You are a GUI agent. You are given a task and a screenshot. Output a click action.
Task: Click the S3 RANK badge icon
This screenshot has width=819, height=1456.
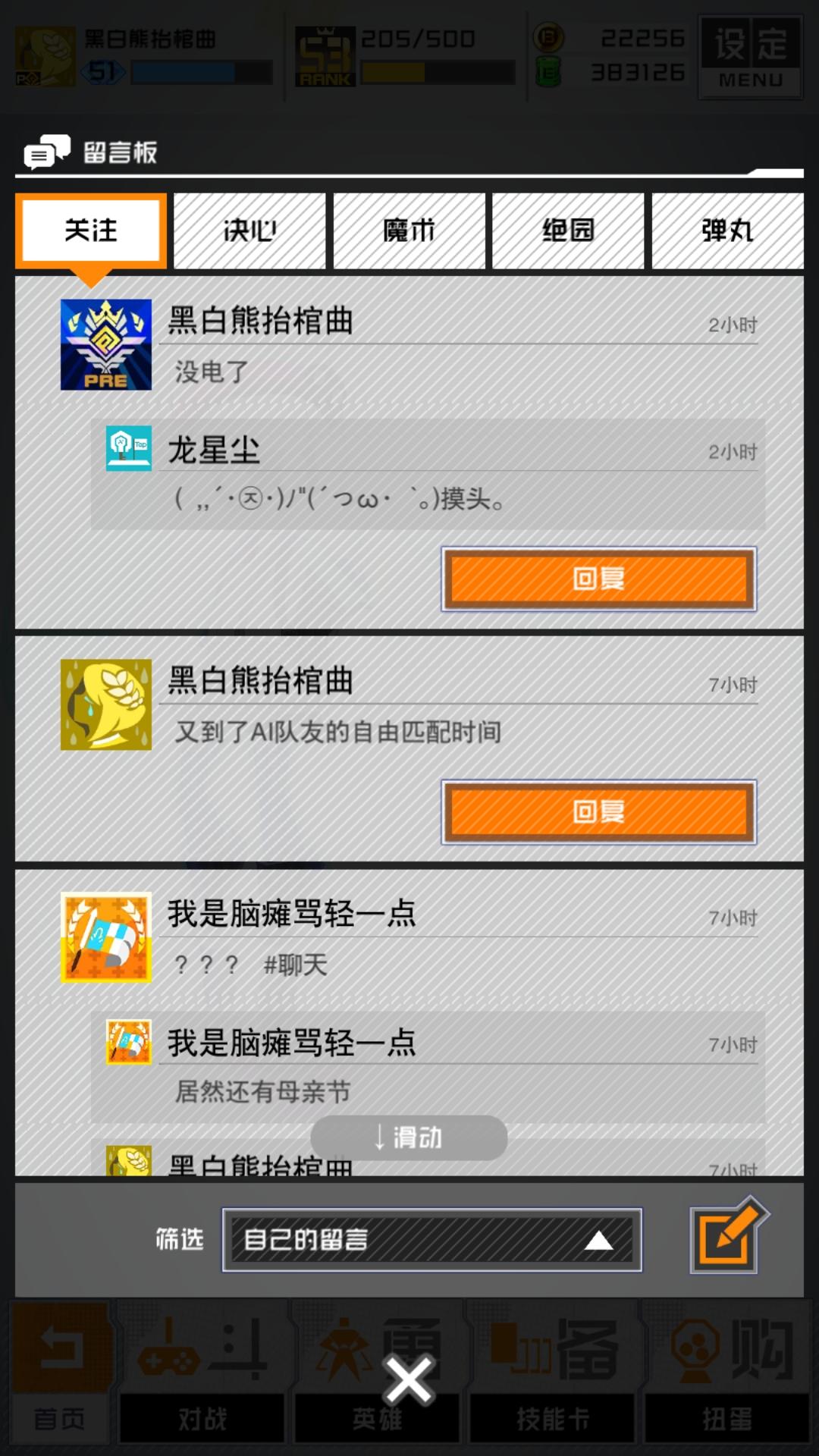coord(325,55)
